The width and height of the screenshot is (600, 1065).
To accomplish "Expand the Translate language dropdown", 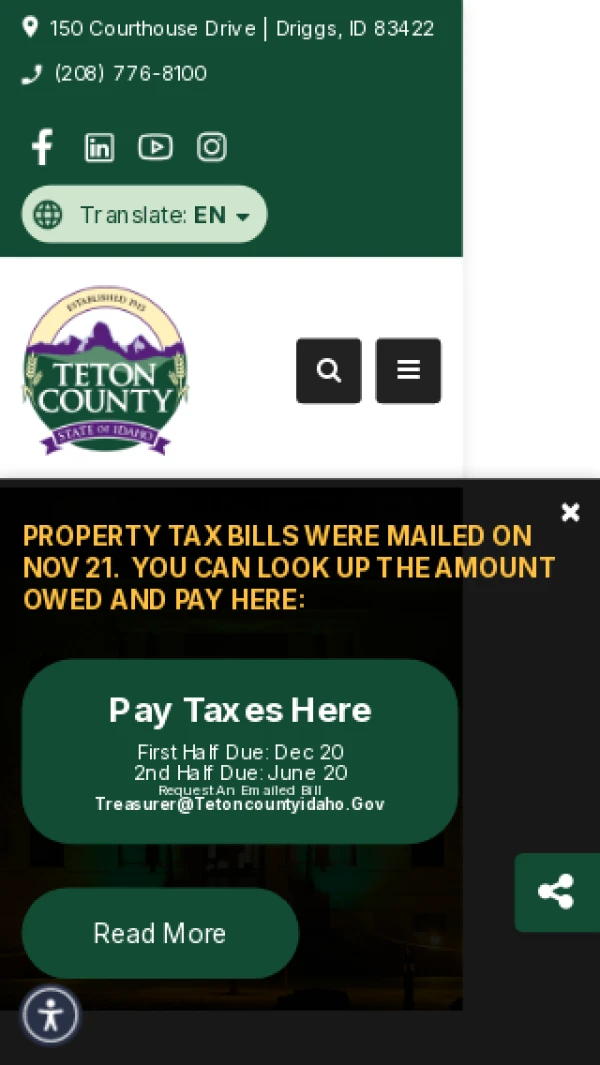I will click(144, 214).
